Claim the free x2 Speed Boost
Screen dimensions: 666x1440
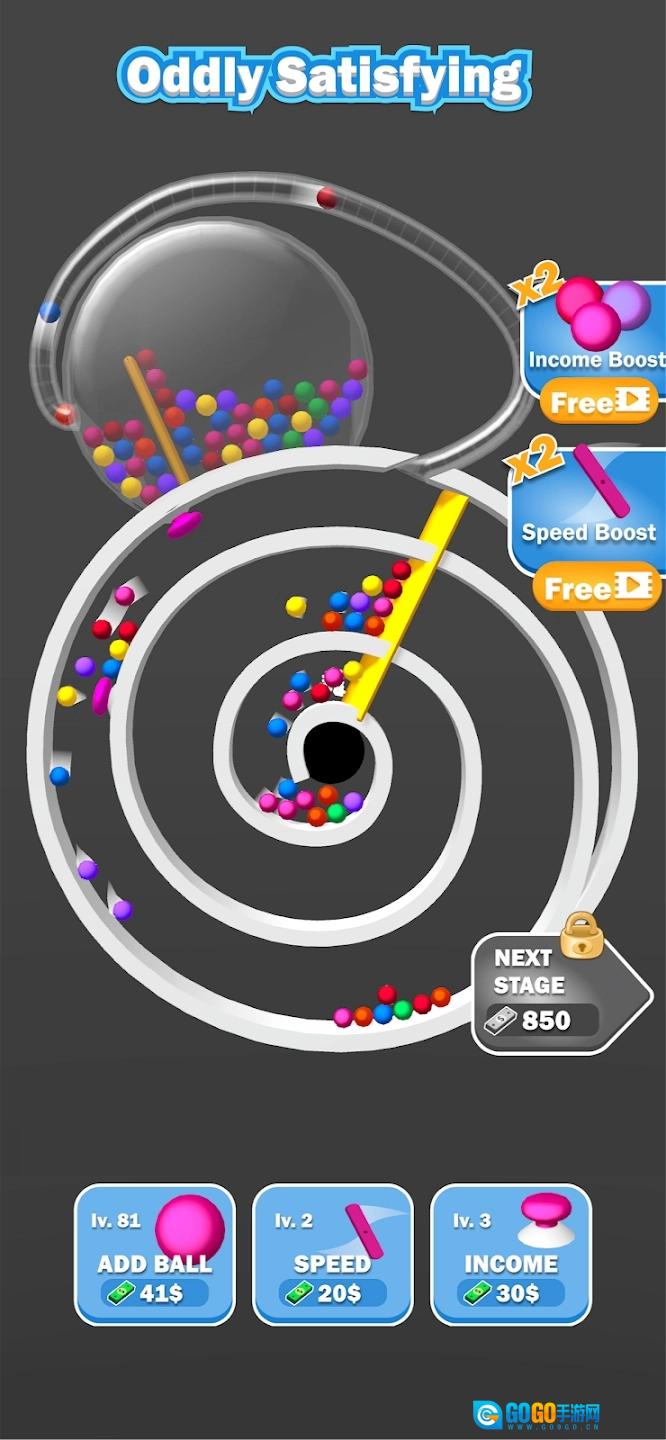pyautogui.click(x=598, y=587)
